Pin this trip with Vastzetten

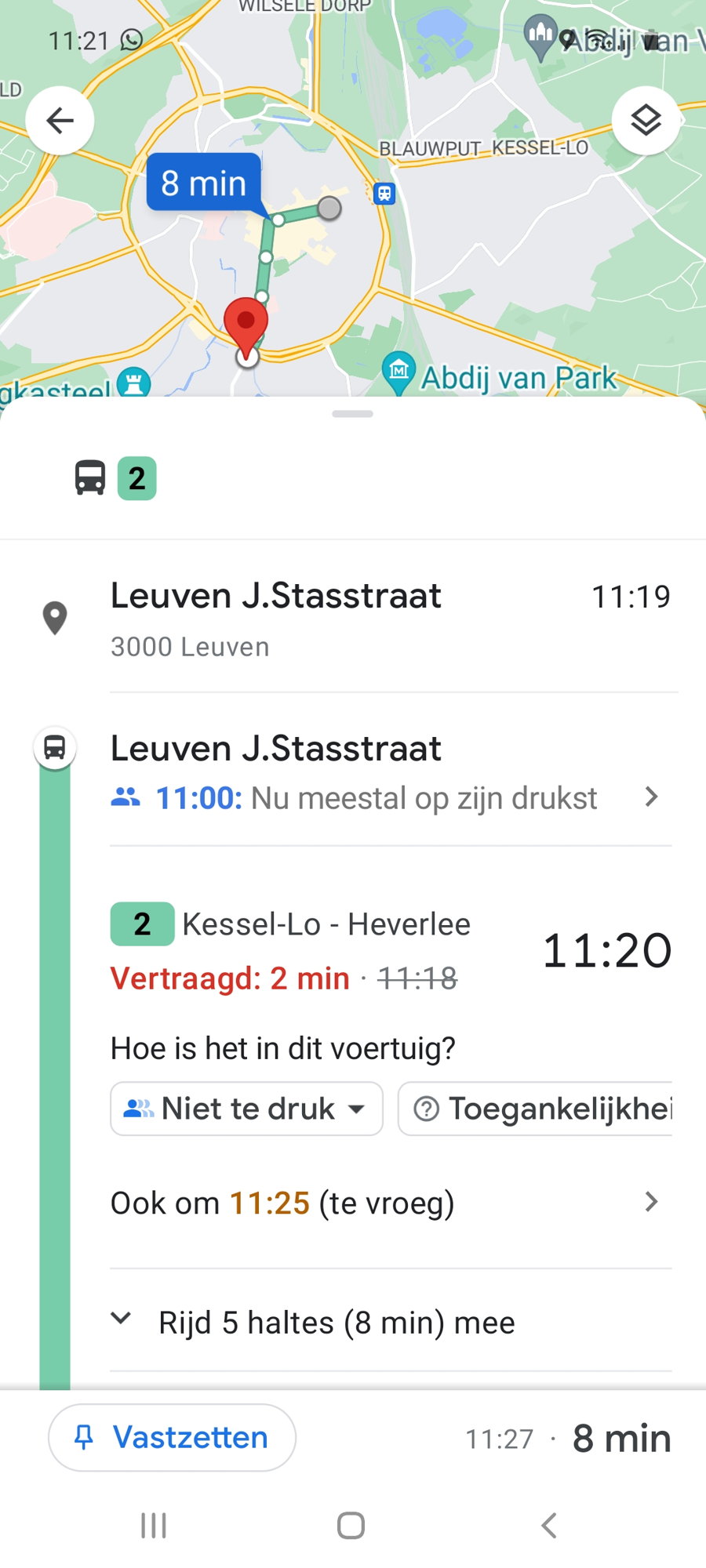pos(172,1438)
